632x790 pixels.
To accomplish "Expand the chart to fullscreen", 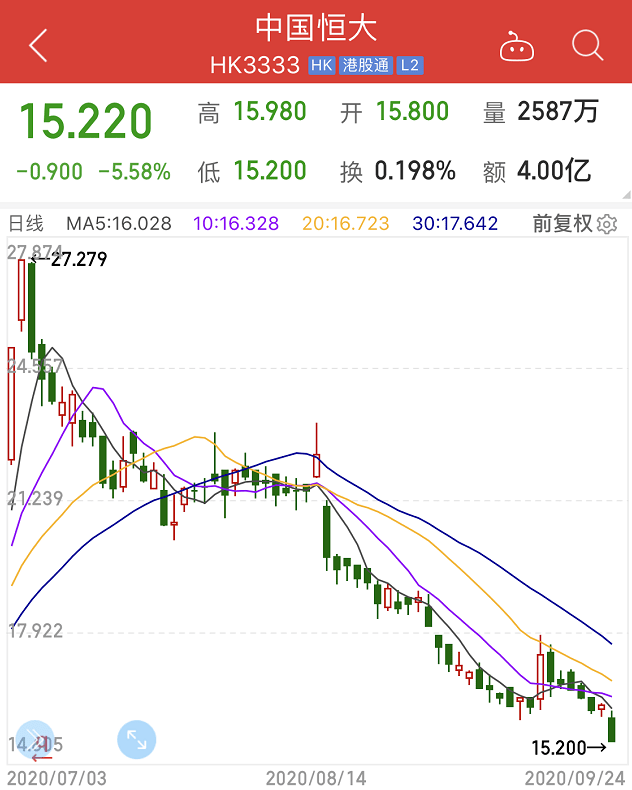I will [136, 741].
